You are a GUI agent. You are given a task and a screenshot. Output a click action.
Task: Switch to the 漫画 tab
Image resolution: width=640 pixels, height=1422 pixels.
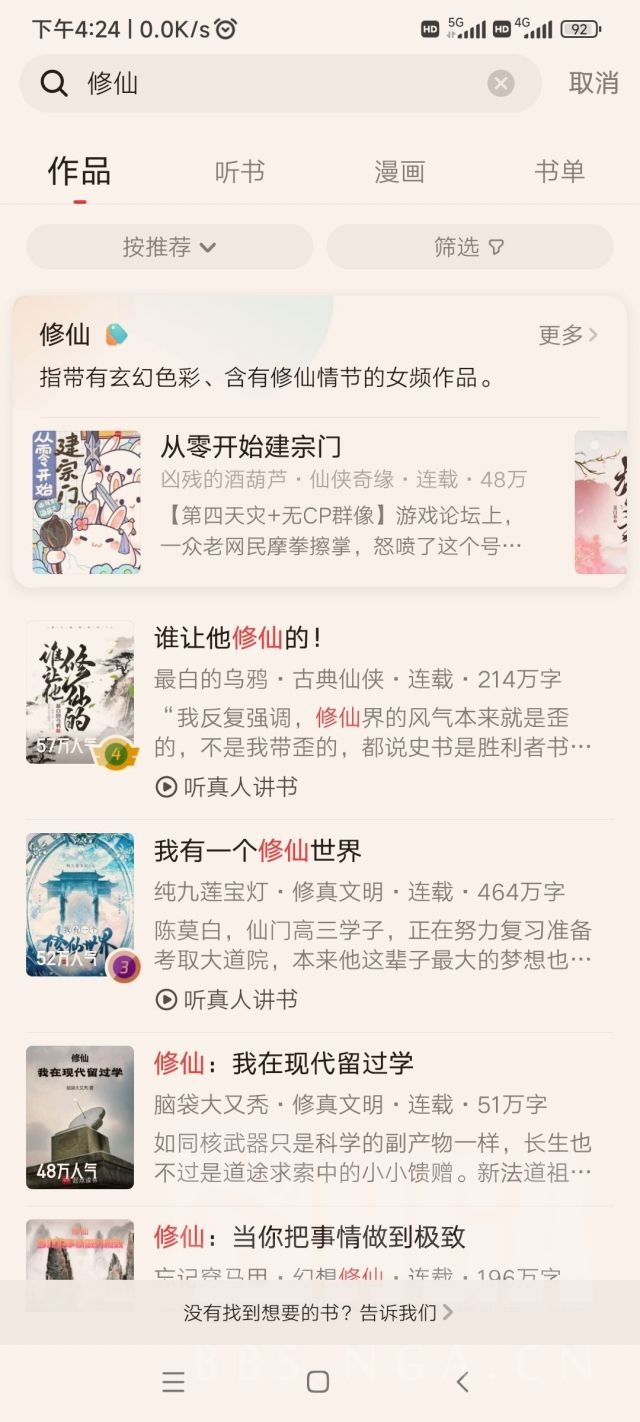(x=400, y=172)
